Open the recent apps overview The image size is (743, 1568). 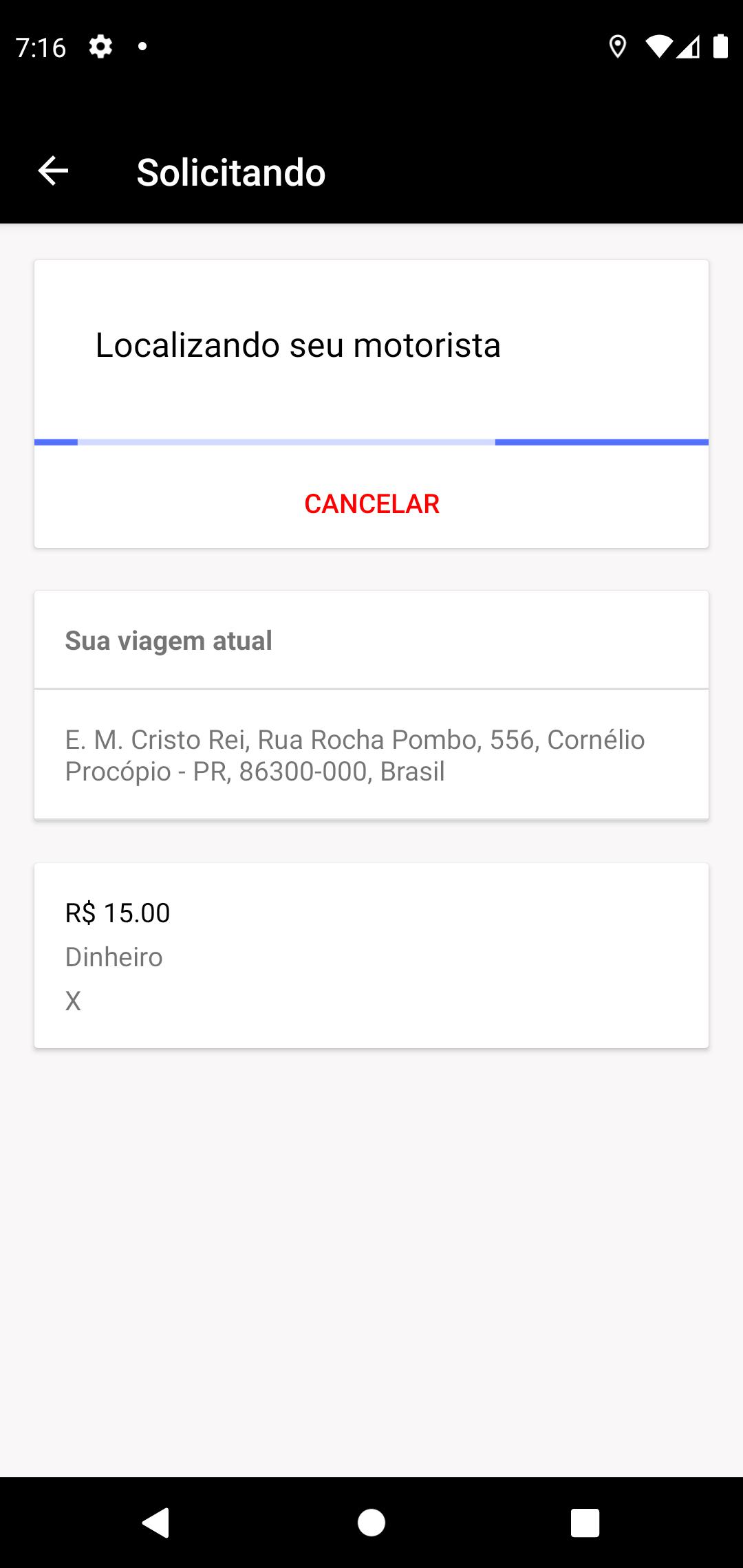585,1522
